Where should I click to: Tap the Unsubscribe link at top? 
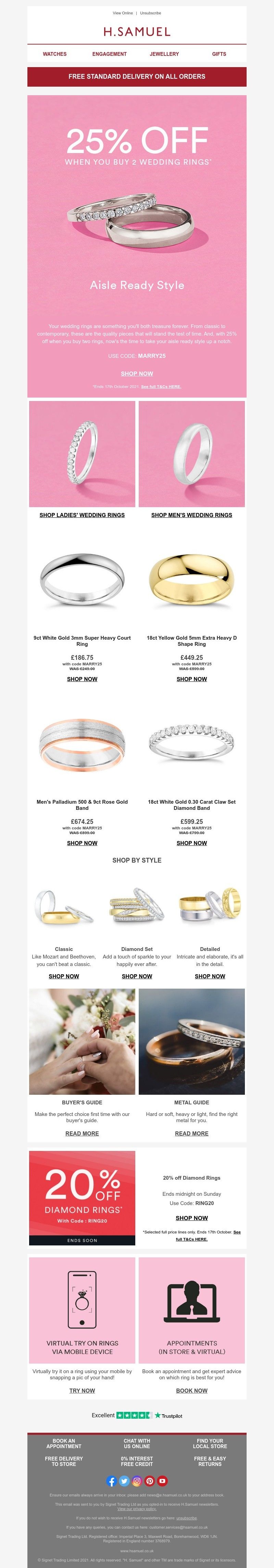(x=150, y=13)
